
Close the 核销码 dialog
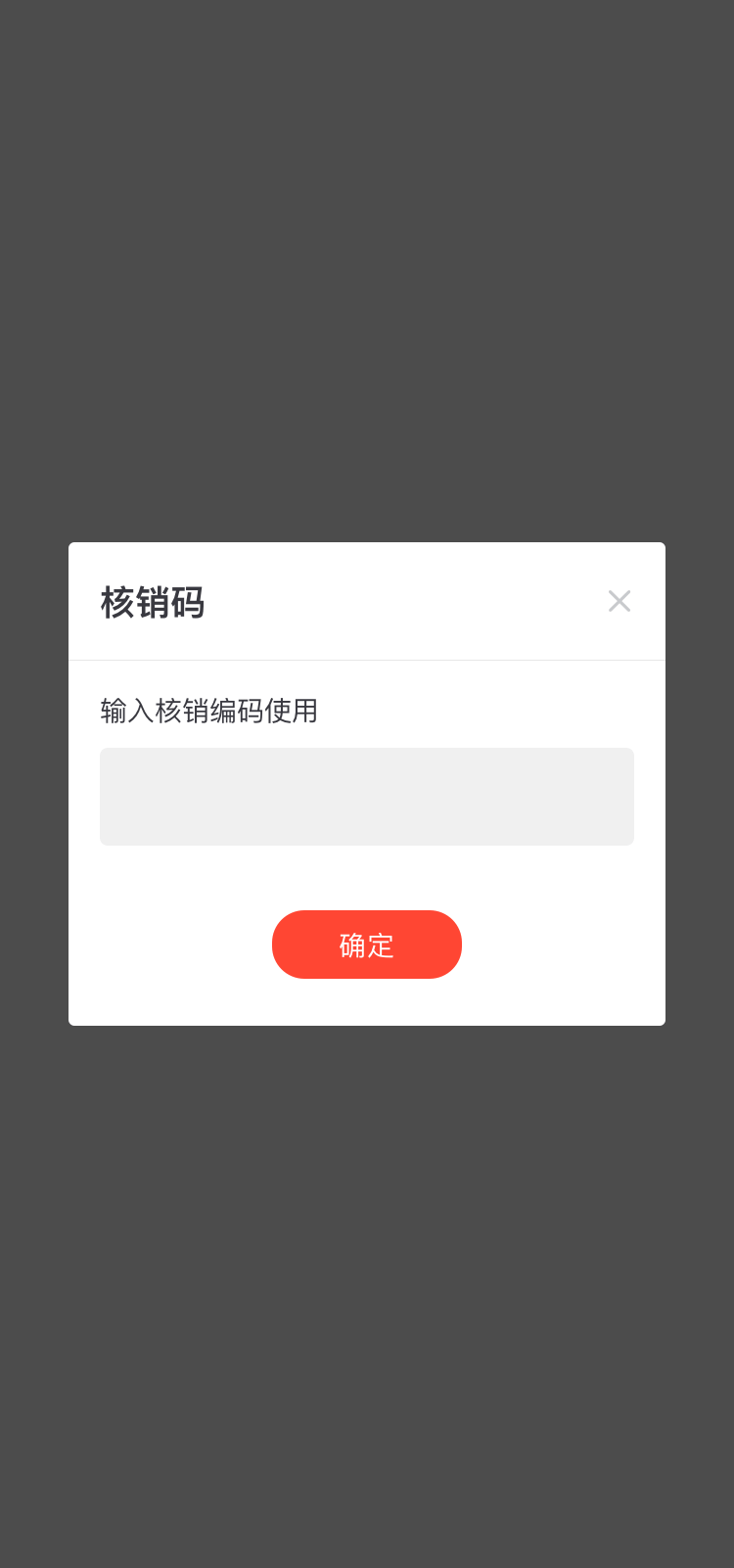pos(619,601)
